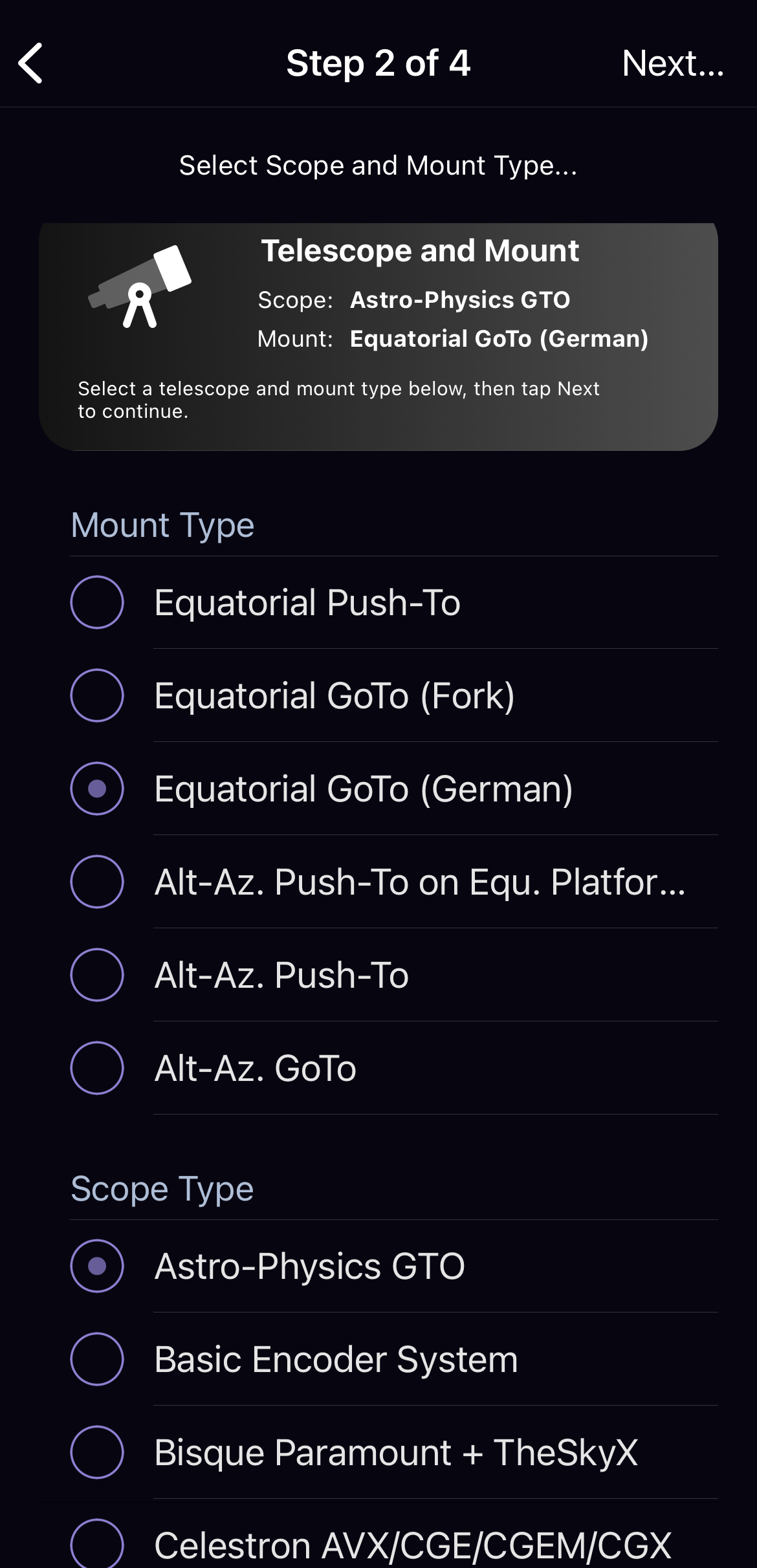757x1568 pixels.
Task: Select Basic Encoder System scope
Action: (394, 1359)
